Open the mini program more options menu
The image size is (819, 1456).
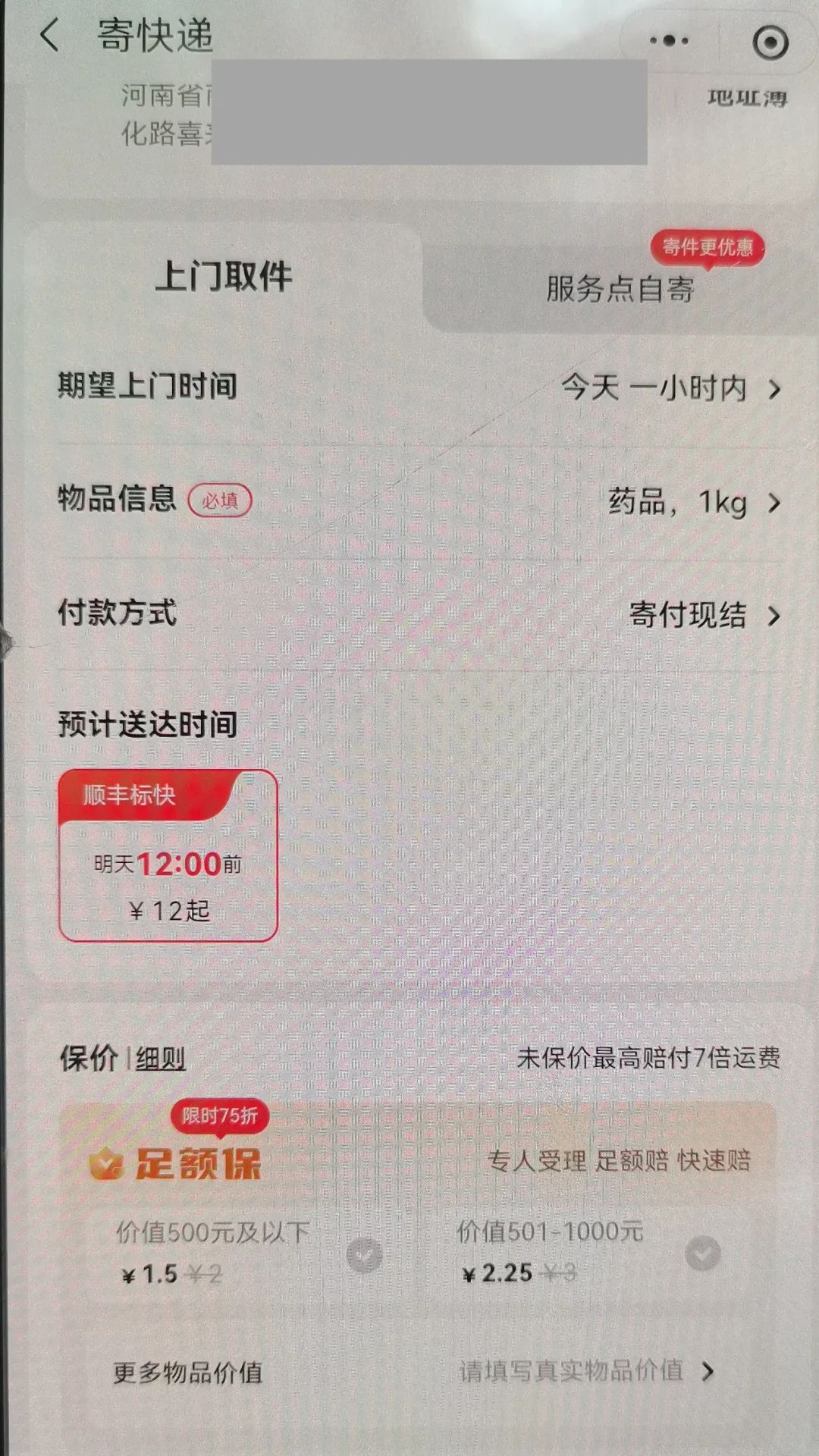[x=669, y=41]
